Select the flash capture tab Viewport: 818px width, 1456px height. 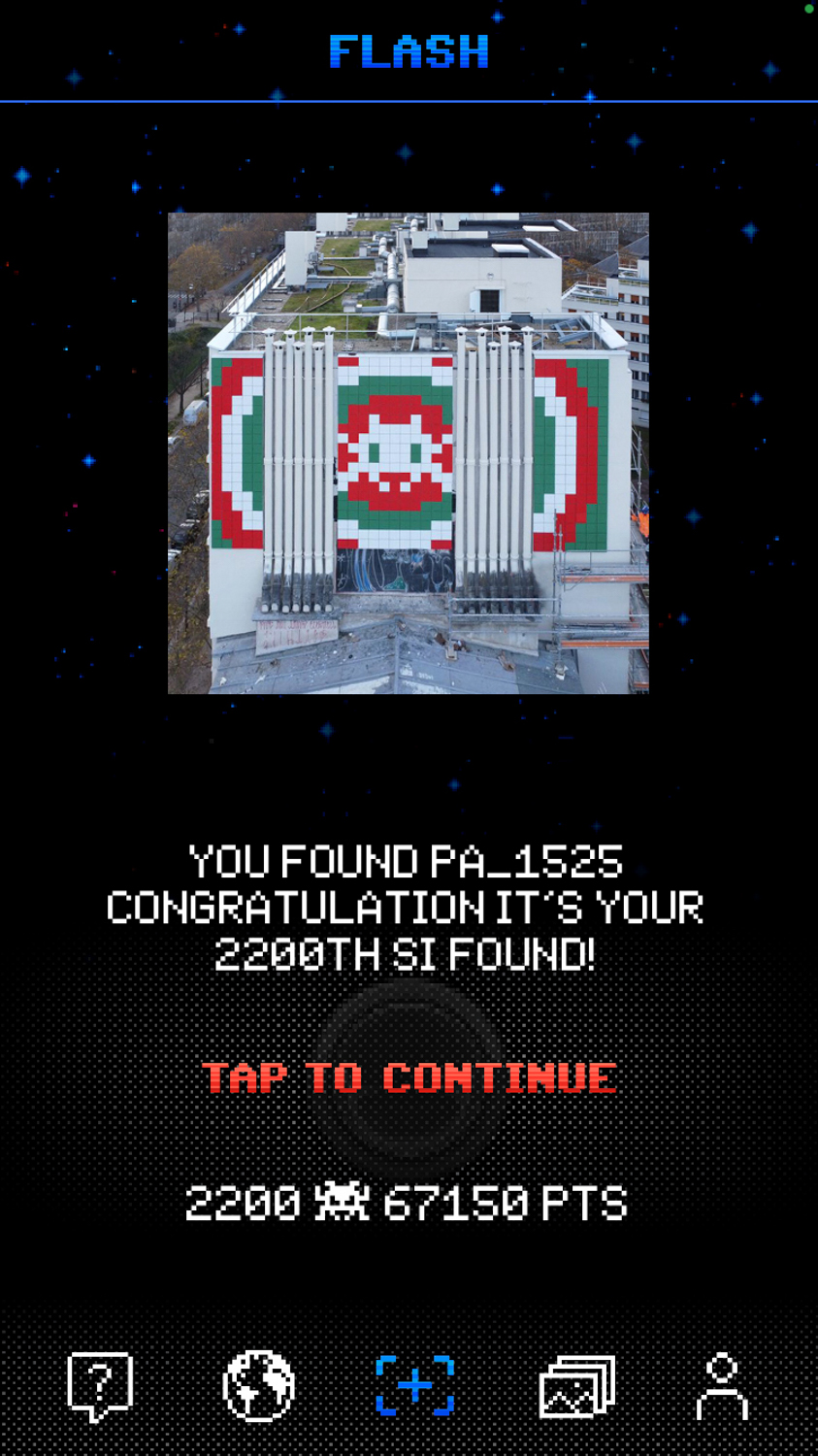(x=415, y=1386)
